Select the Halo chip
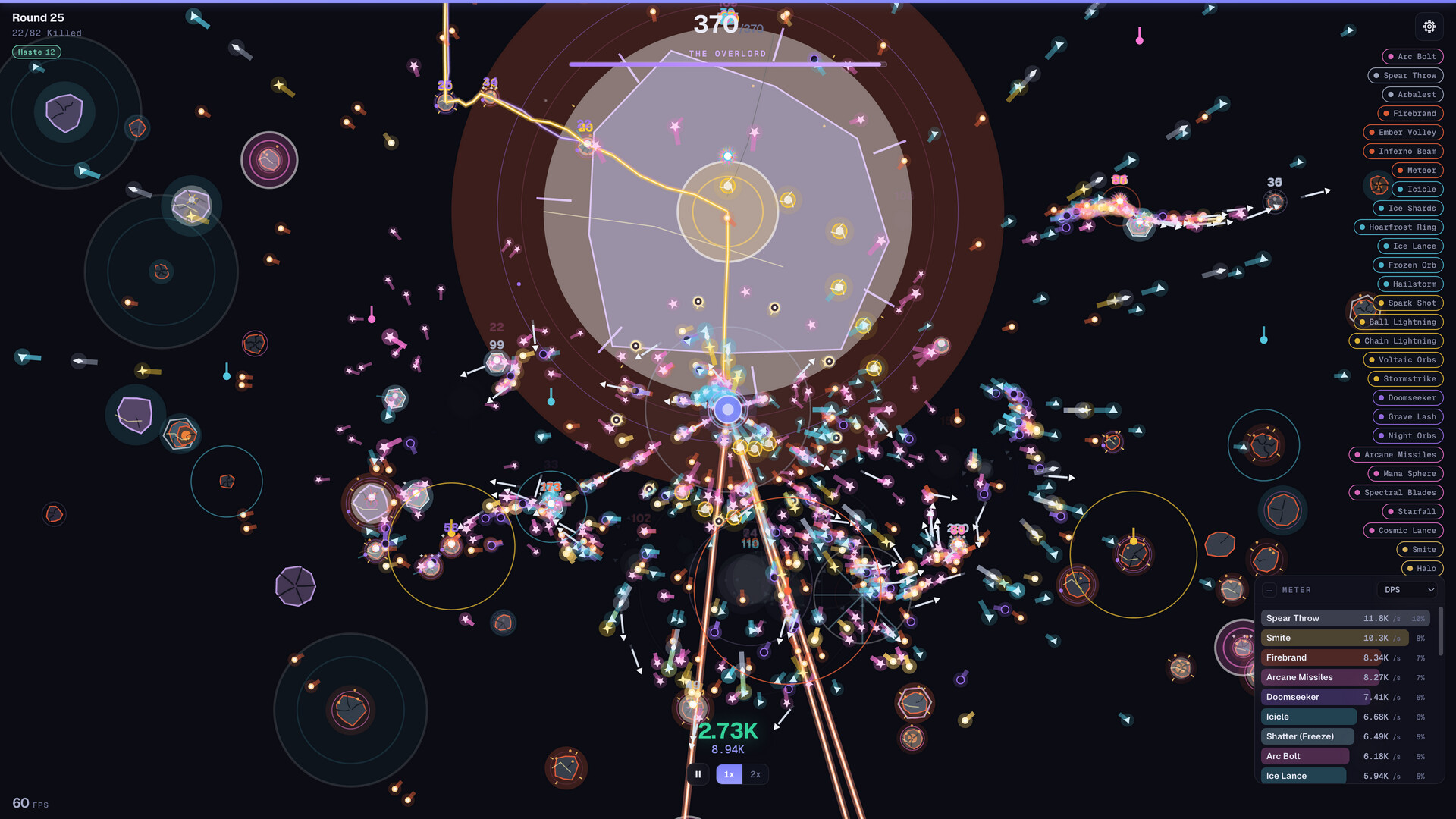Viewport: 1456px width, 819px height. tap(1423, 568)
